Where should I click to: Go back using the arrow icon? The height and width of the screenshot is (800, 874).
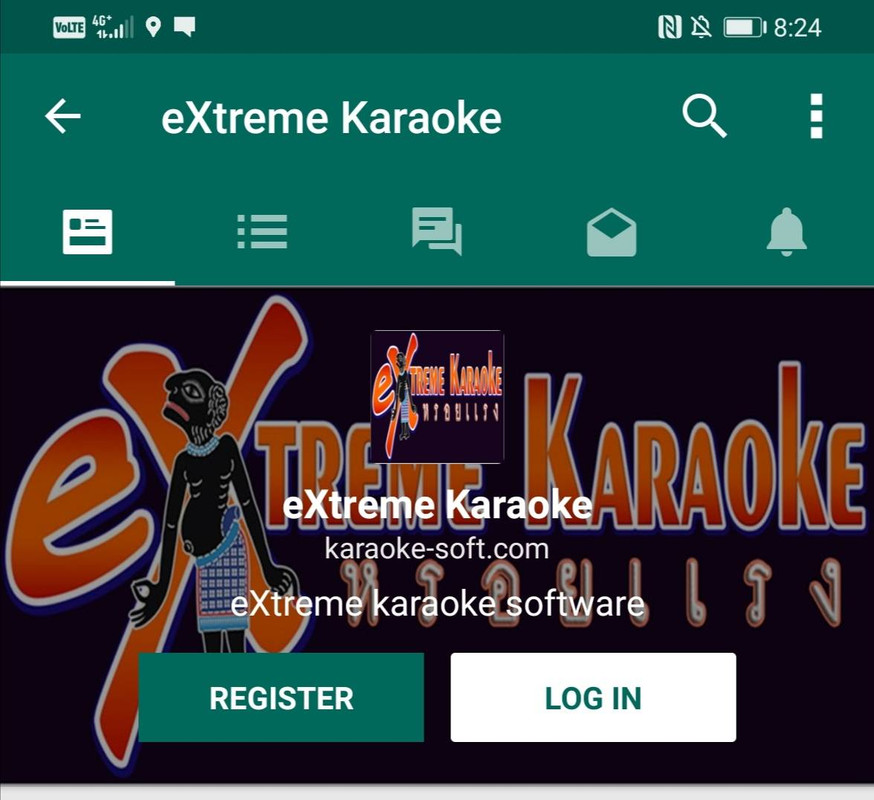click(63, 117)
